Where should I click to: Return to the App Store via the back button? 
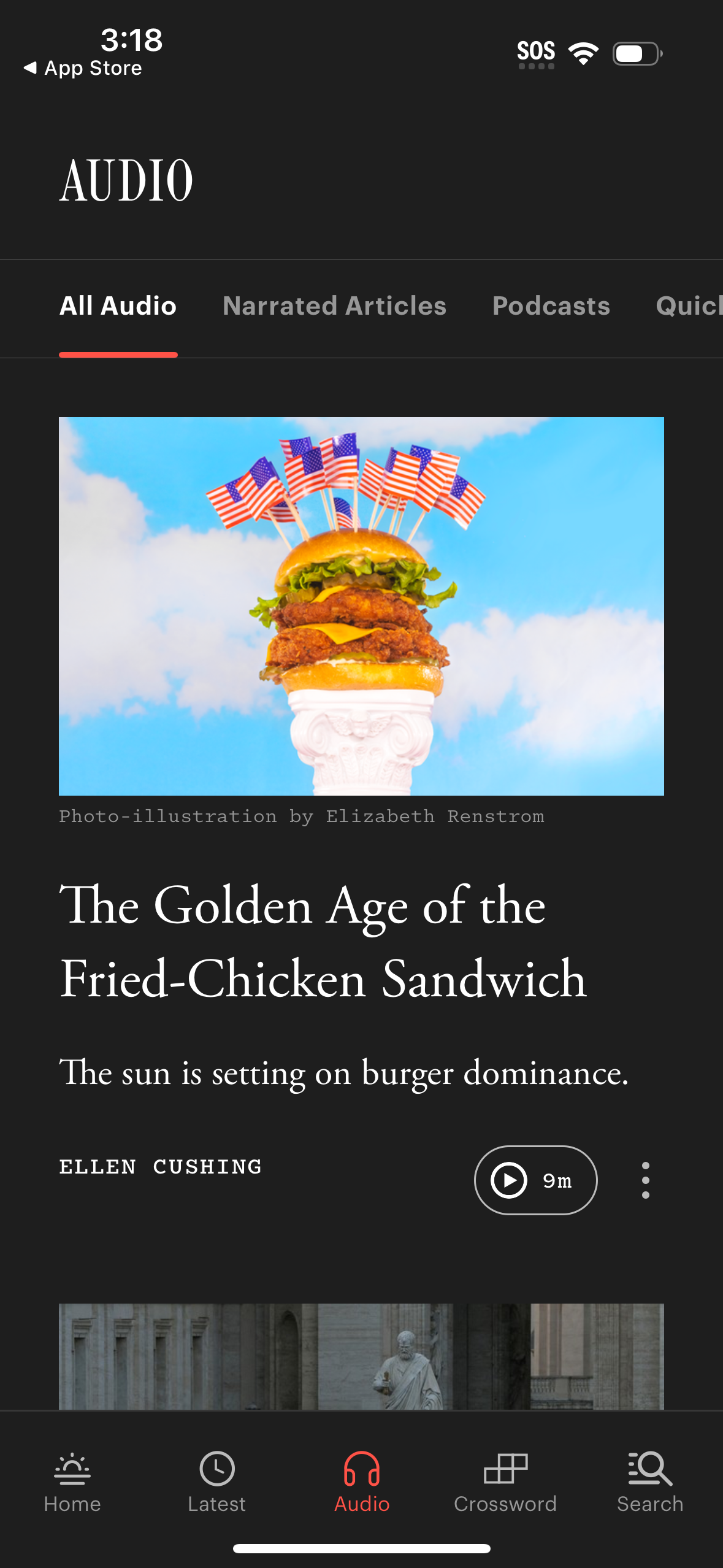tap(83, 67)
